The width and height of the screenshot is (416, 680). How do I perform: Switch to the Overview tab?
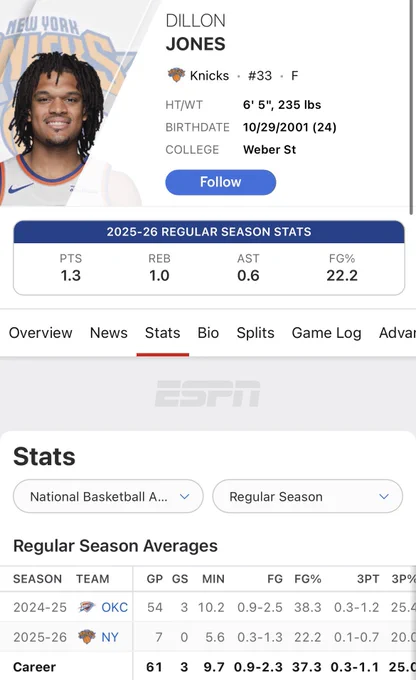click(40, 333)
